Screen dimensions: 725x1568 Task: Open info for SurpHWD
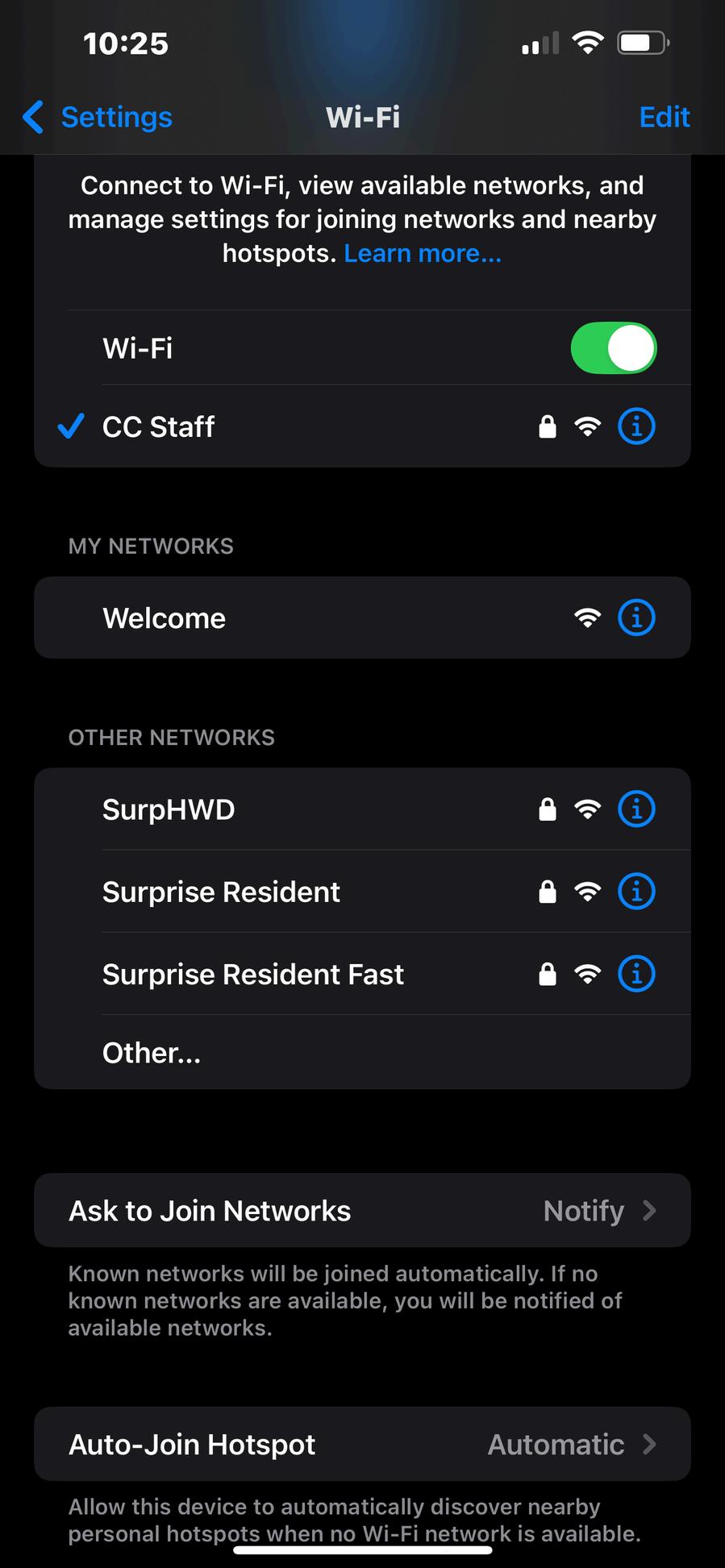(x=636, y=809)
